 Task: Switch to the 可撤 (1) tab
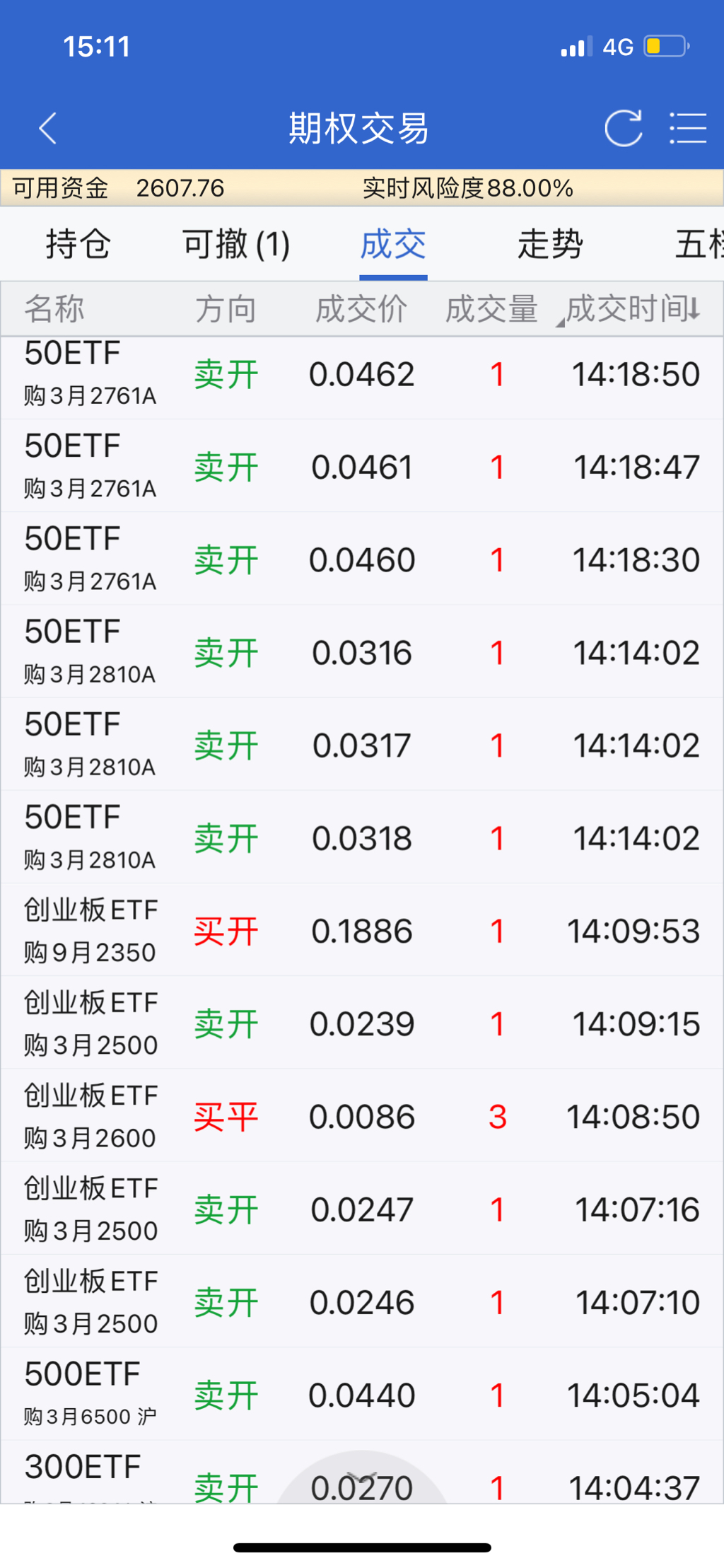[x=236, y=245]
